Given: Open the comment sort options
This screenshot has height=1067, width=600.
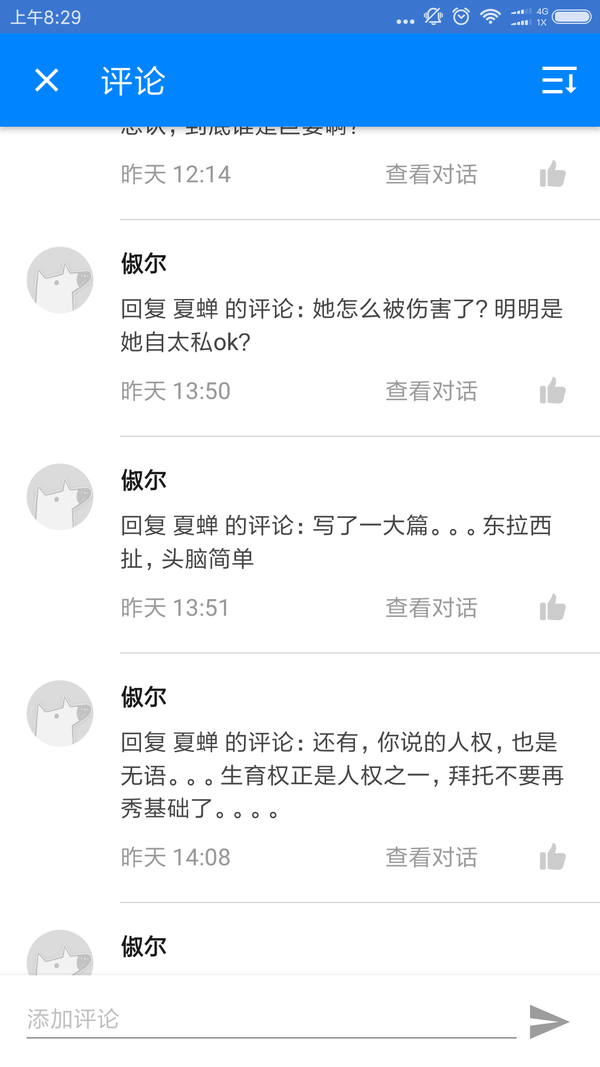Looking at the screenshot, I should pyautogui.click(x=559, y=81).
